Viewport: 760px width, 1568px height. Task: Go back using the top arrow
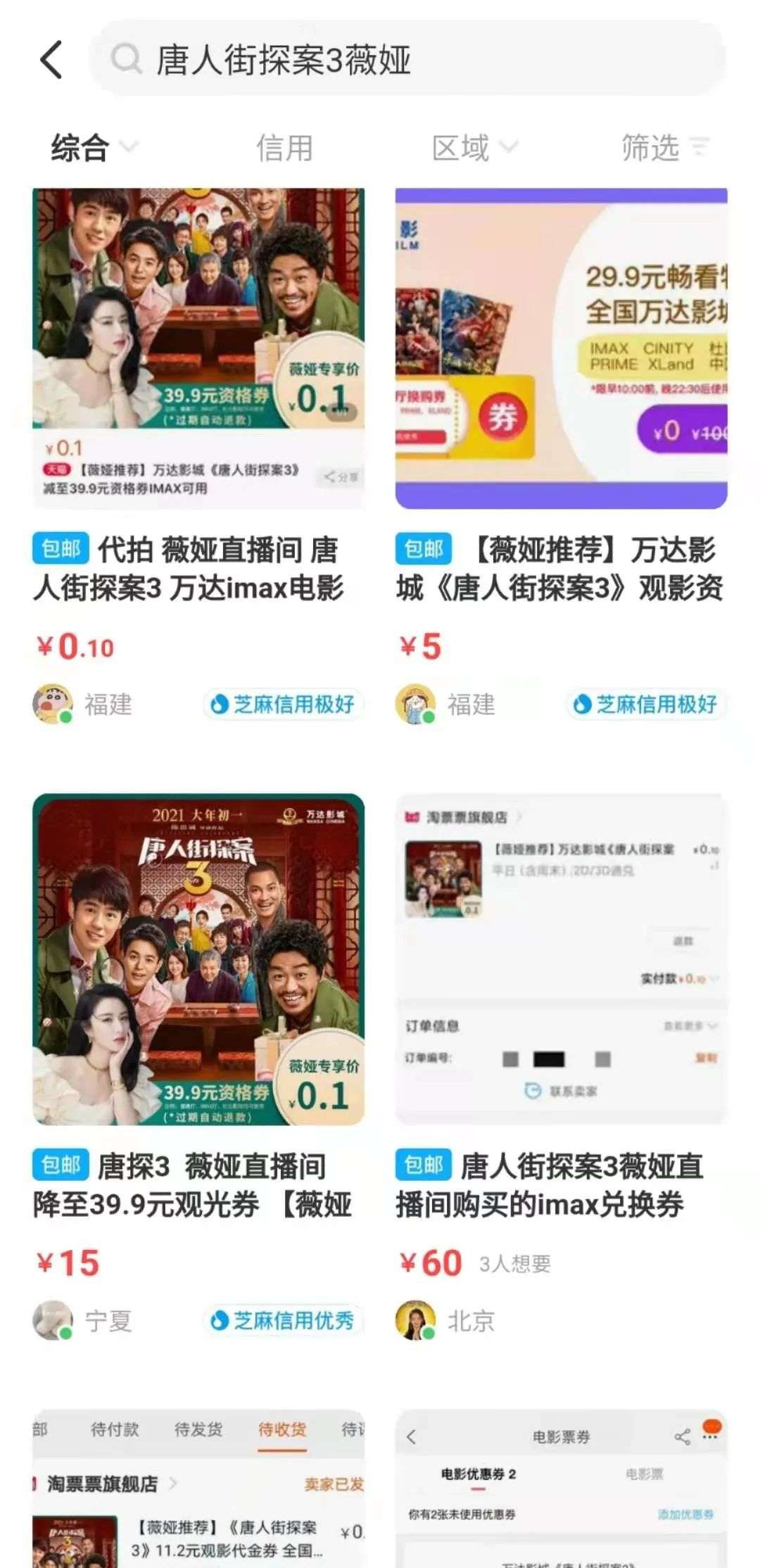[x=51, y=59]
